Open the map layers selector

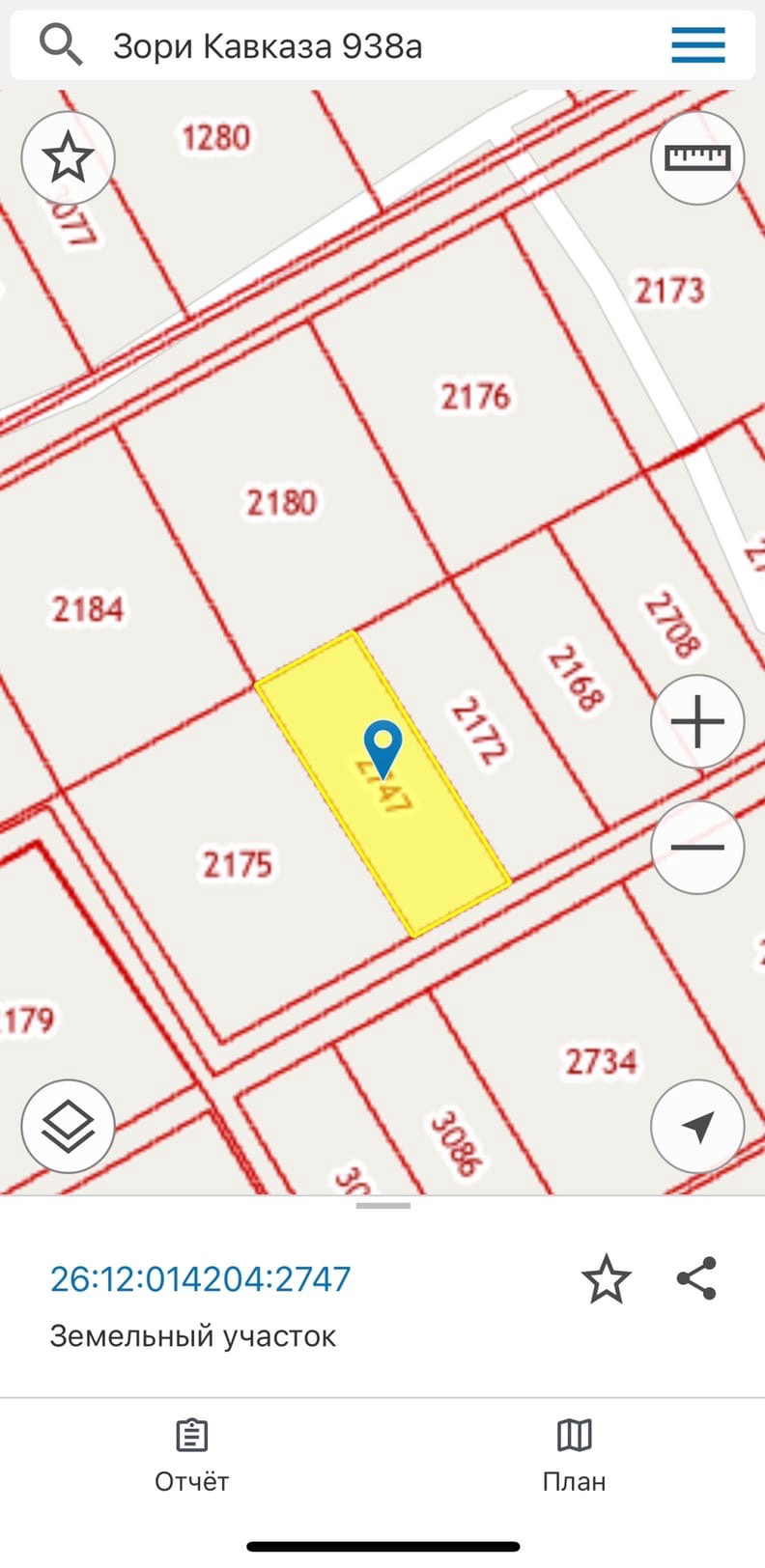tap(68, 1126)
